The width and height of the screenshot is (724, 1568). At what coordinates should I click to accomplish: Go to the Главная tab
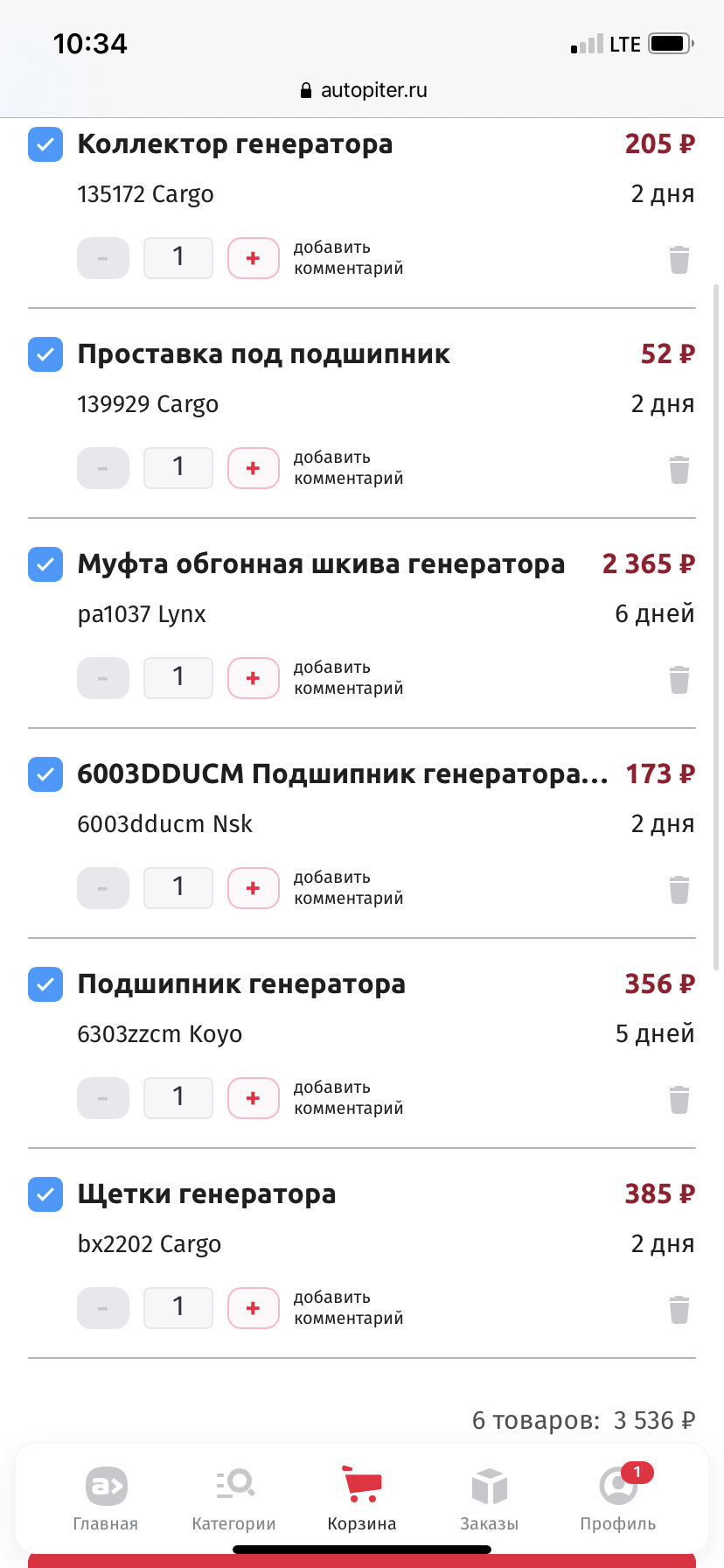click(106, 1498)
